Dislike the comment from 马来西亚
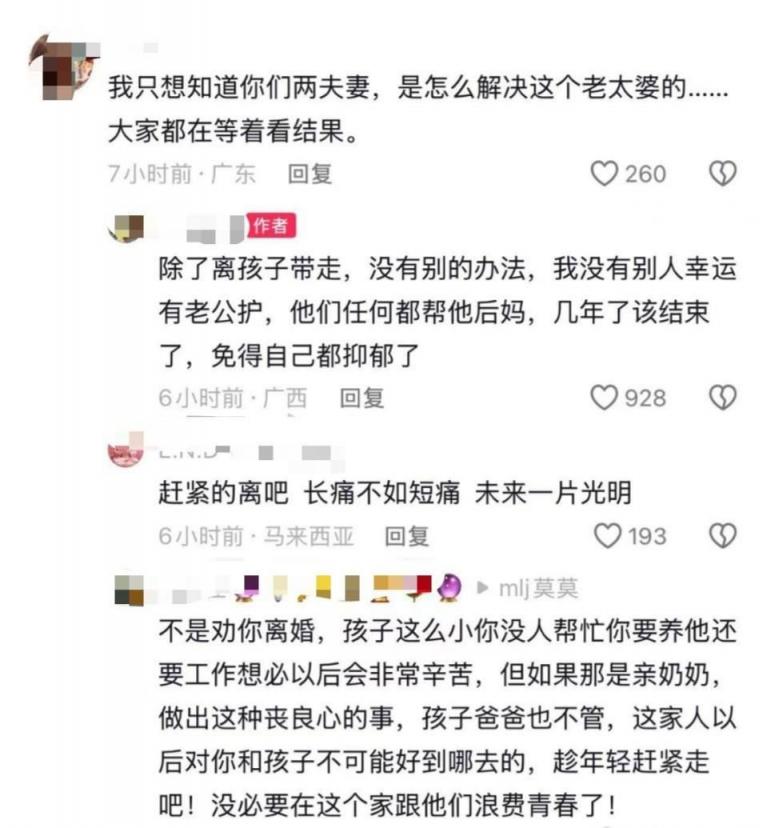This screenshot has width=767, height=828. (x=722, y=537)
